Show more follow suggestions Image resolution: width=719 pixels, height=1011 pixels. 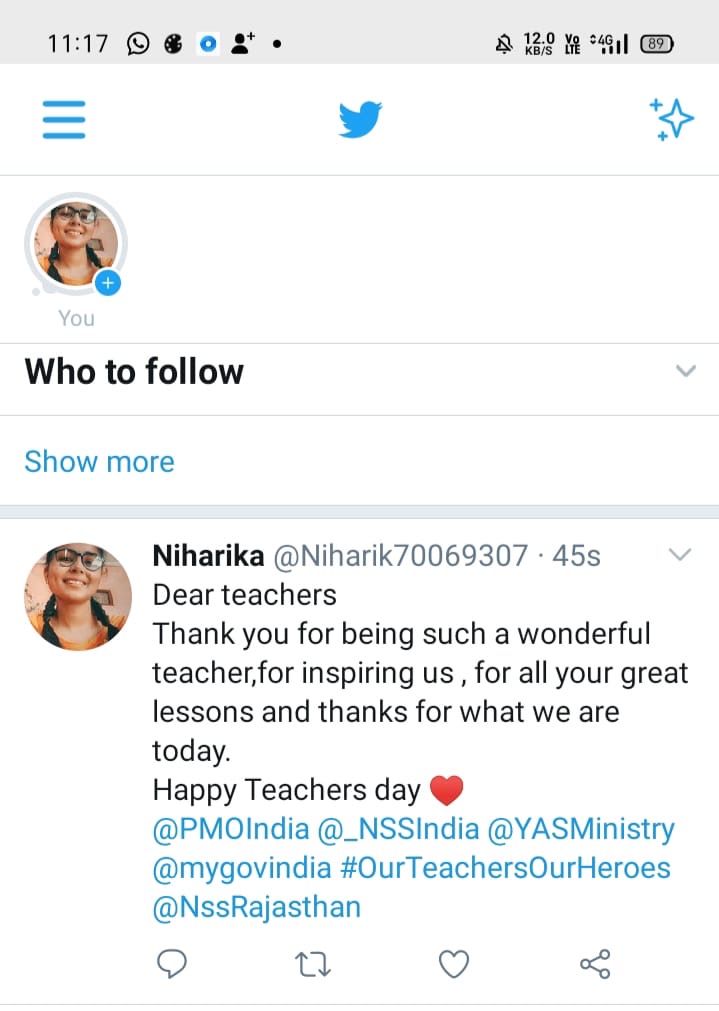(99, 461)
